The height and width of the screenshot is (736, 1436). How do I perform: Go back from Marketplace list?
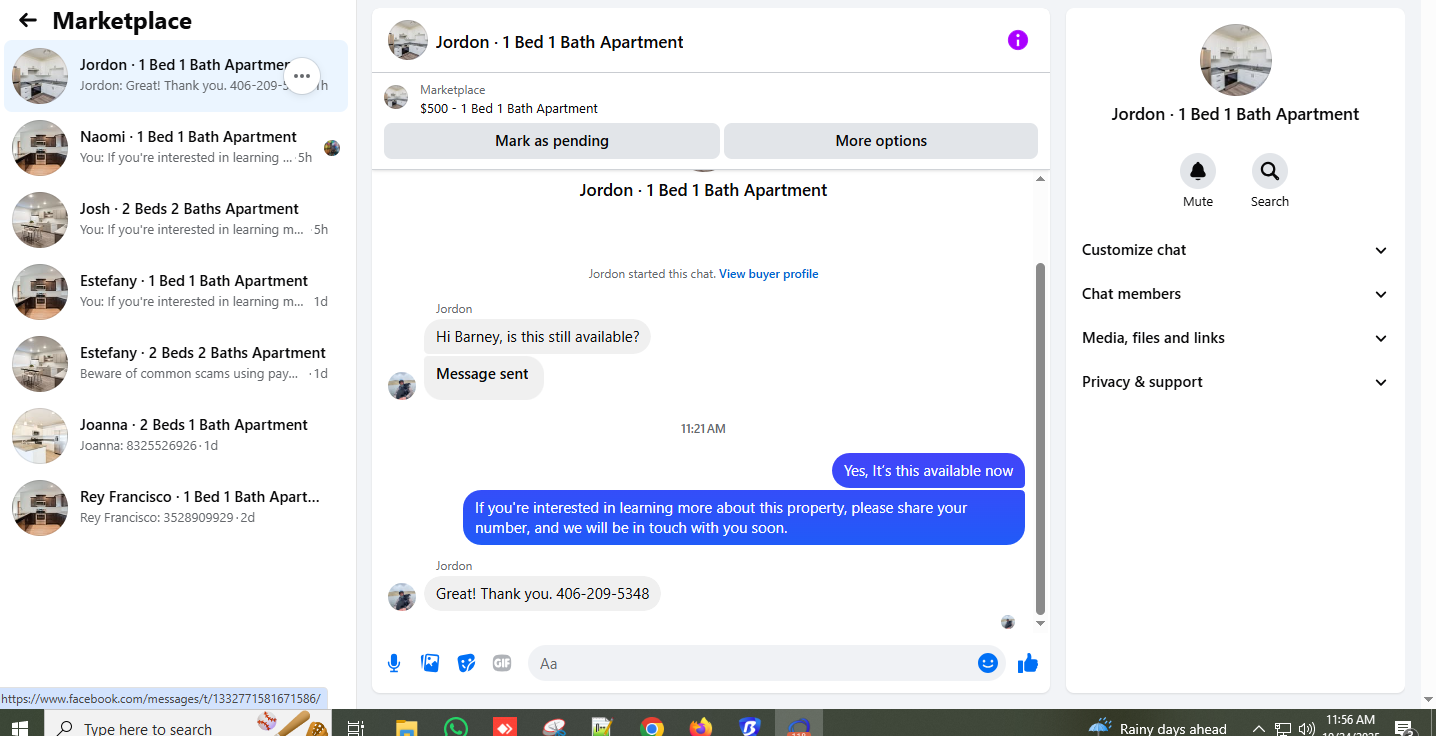point(28,20)
